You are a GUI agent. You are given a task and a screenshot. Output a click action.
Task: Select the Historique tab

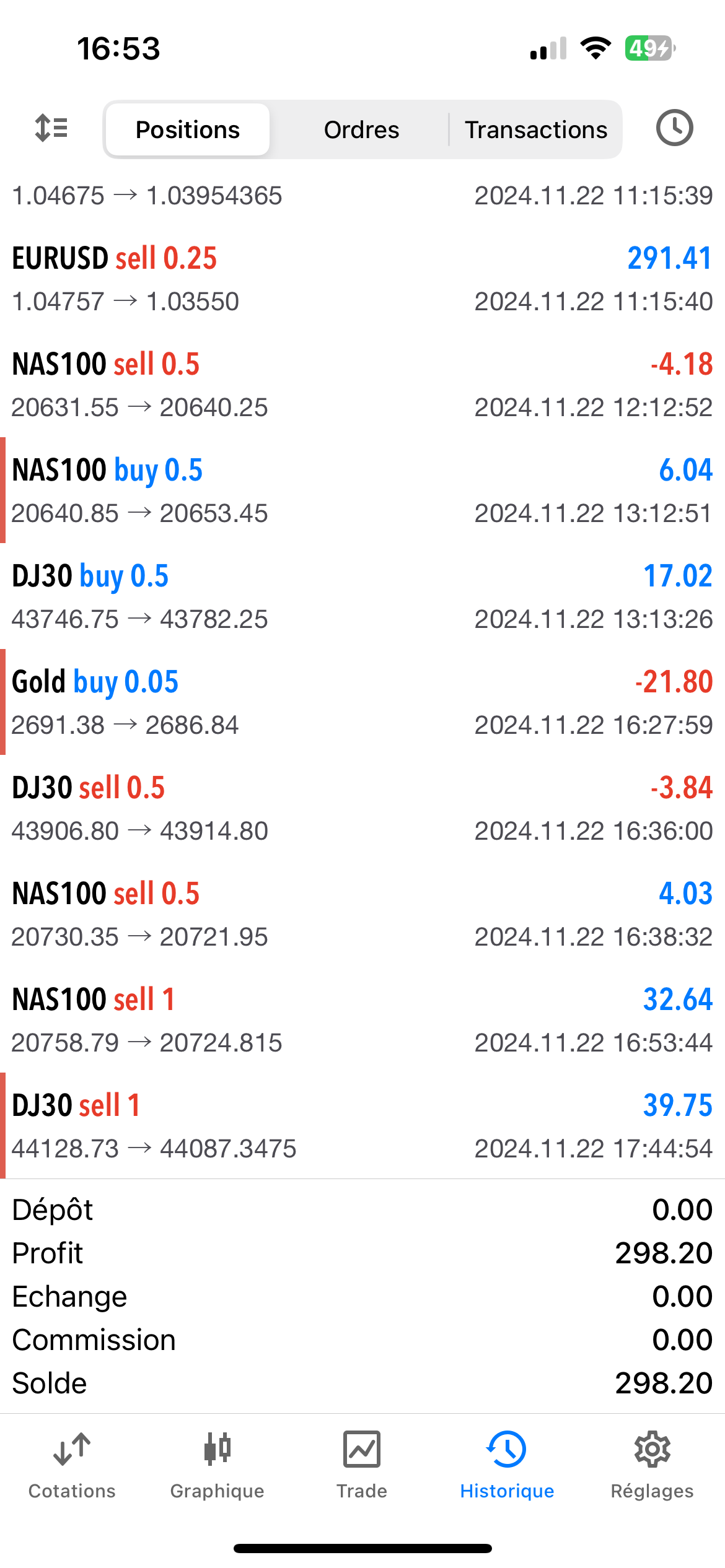coord(507,1465)
